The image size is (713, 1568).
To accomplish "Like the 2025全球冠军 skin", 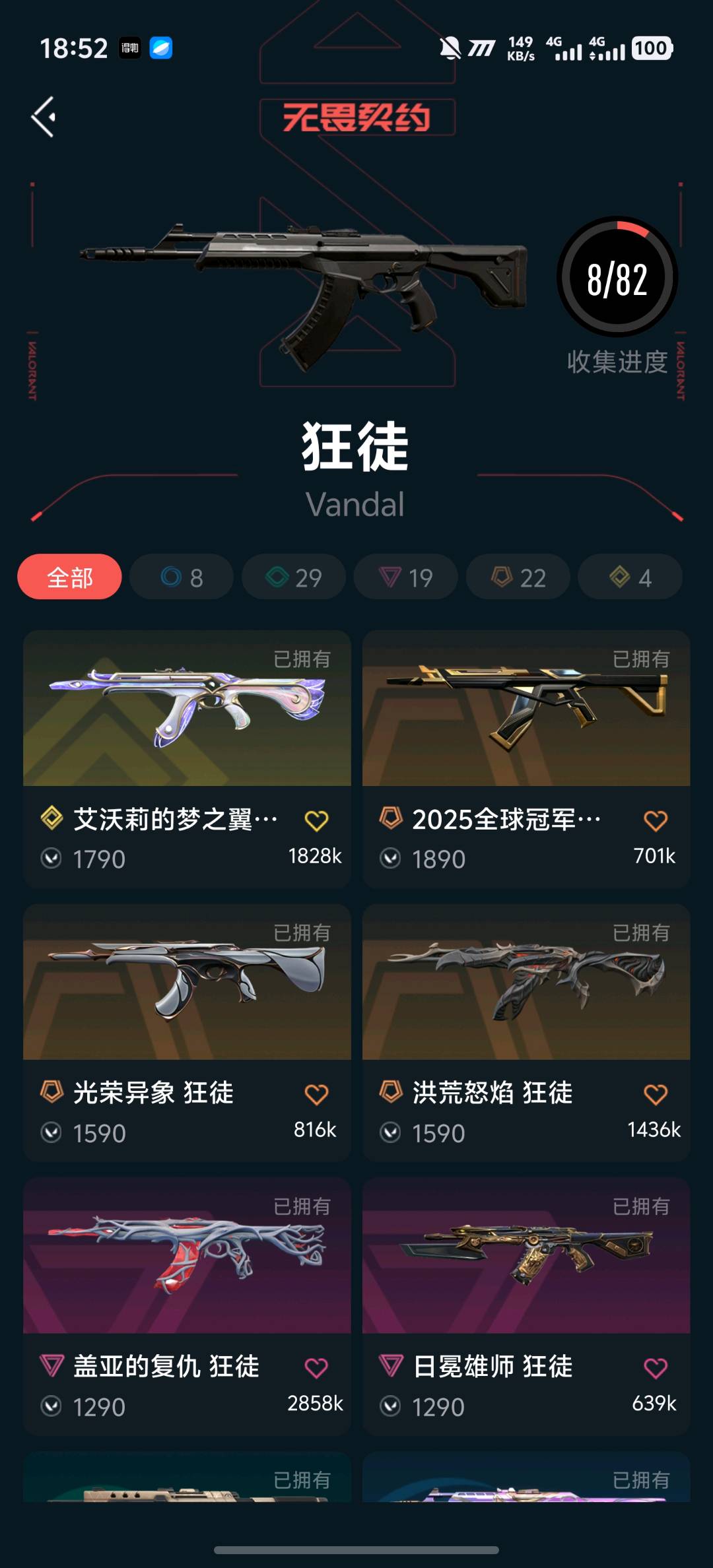I will point(656,821).
